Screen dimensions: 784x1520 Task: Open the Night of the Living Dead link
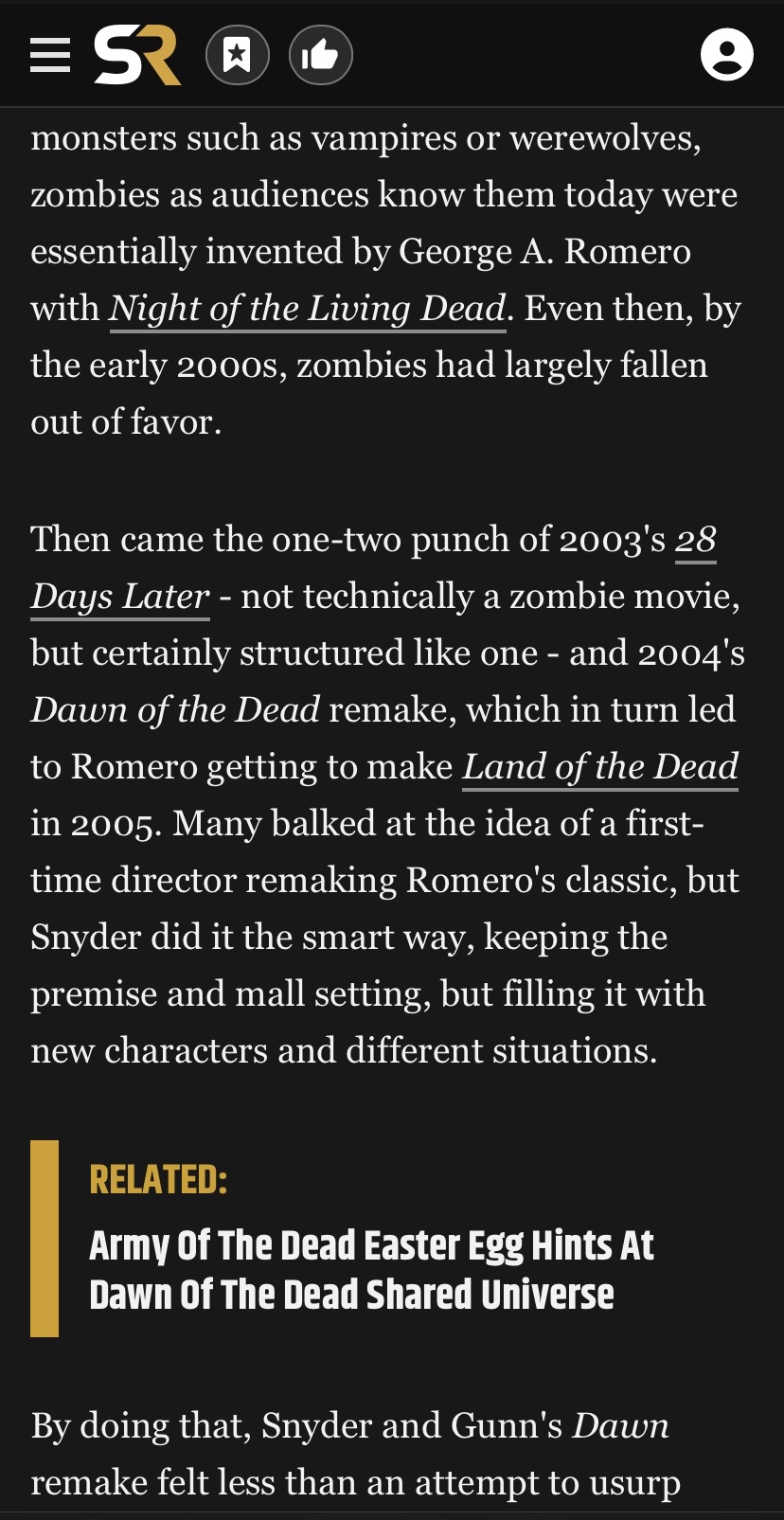click(x=308, y=309)
